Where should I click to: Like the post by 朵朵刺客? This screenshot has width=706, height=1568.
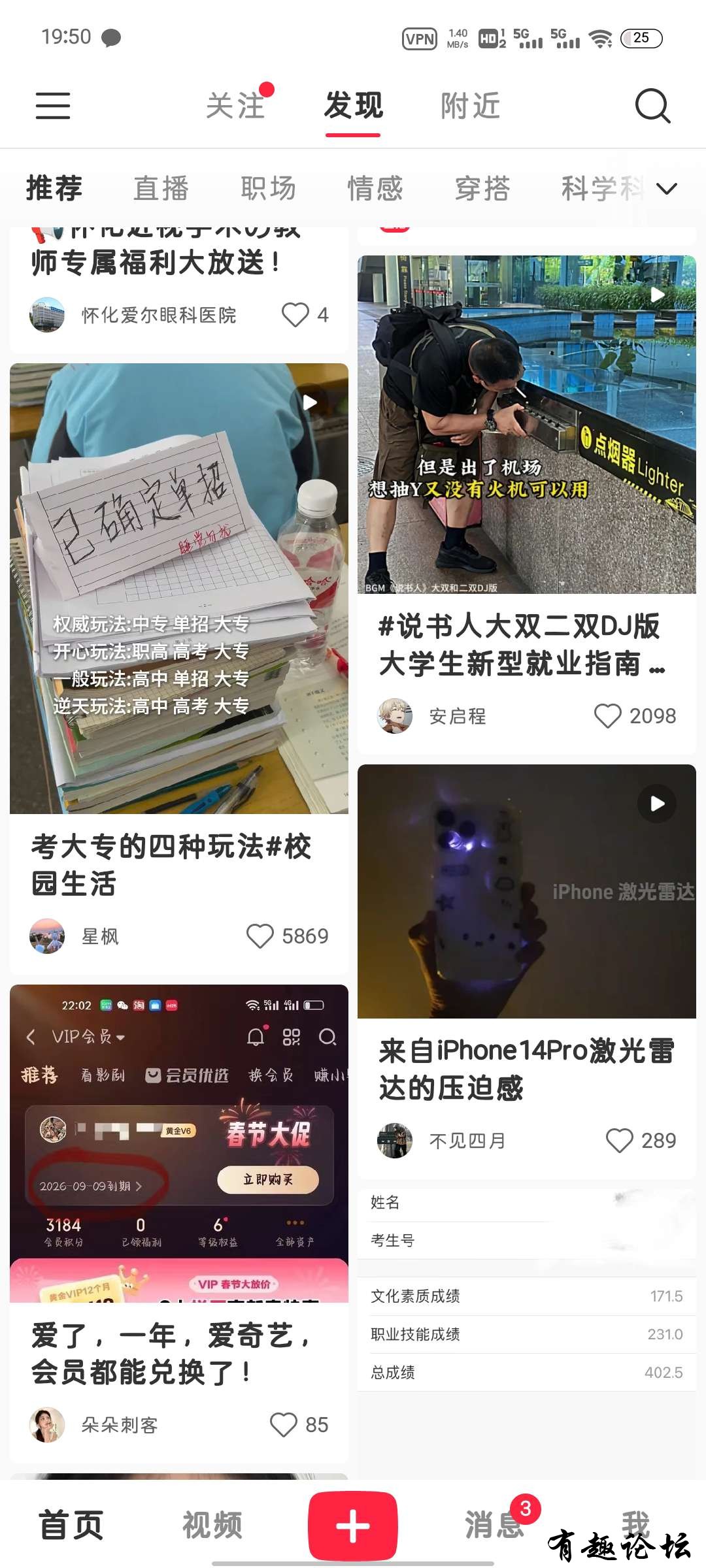pos(284,1425)
